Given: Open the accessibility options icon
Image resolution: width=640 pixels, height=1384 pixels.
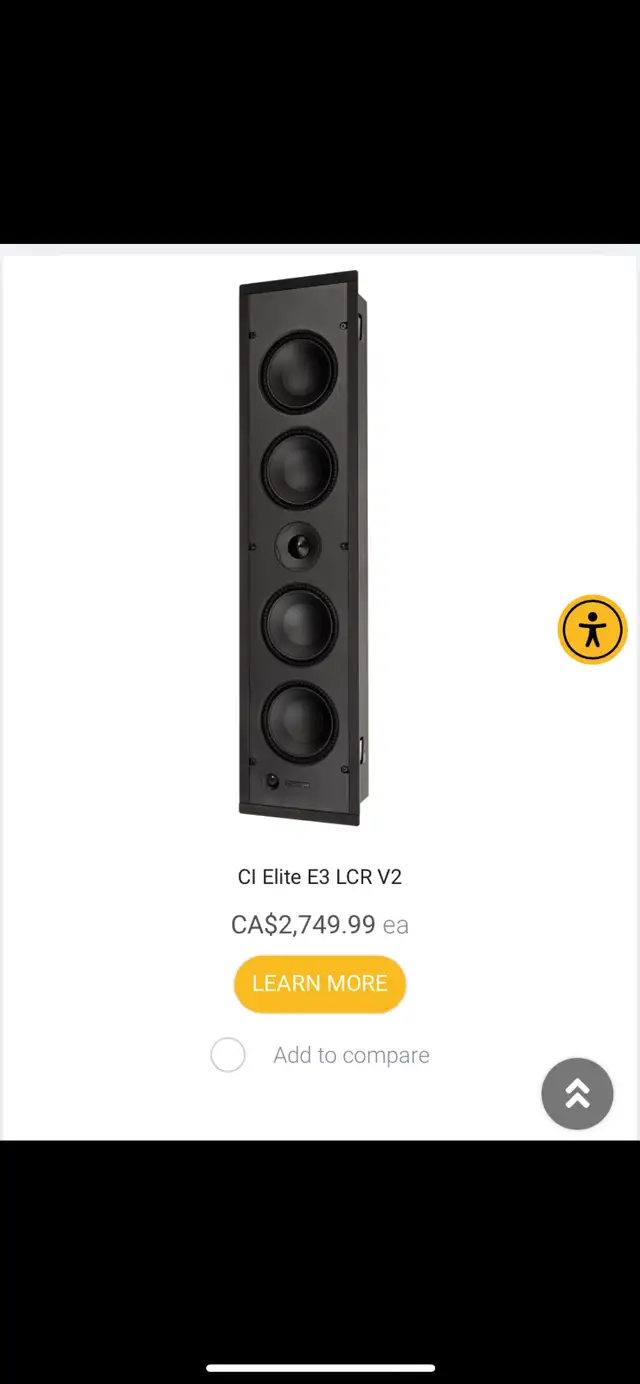Looking at the screenshot, I should [x=592, y=630].
